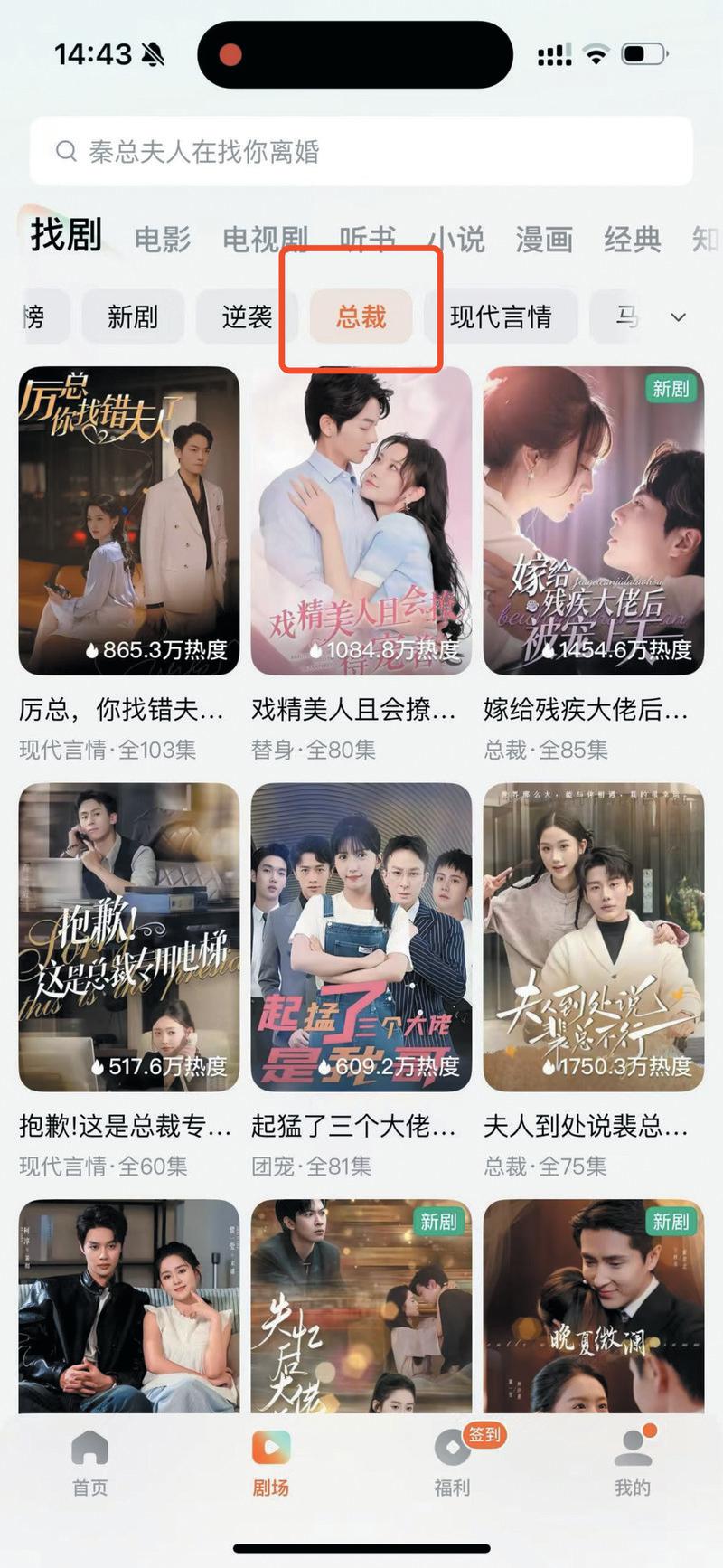Image resolution: width=723 pixels, height=1568 pixels.
Task: Filter dramas by 现代言情
Action: click(x=501, y=316)
